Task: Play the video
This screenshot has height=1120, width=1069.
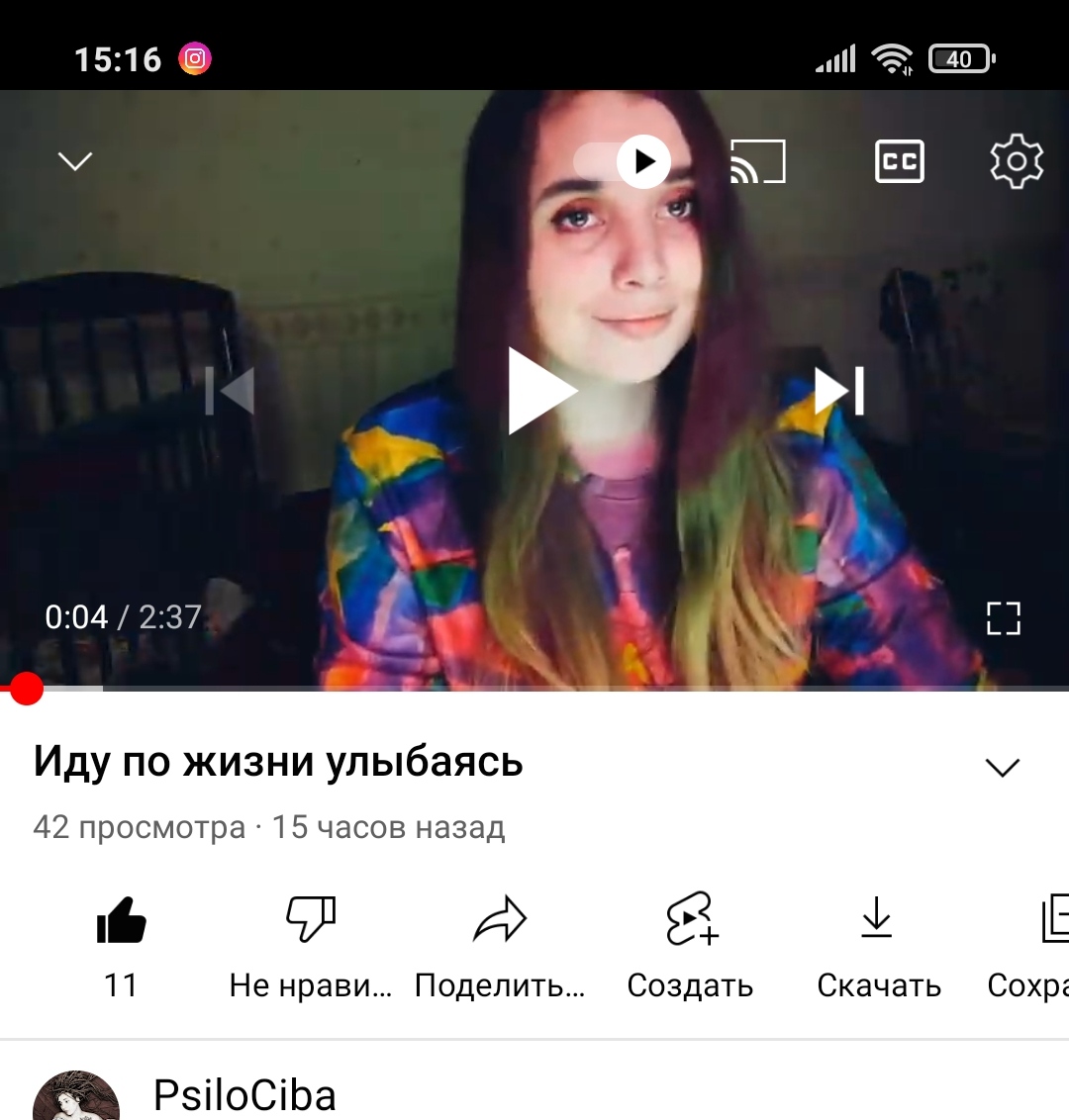Action: (x=539, y=391)
